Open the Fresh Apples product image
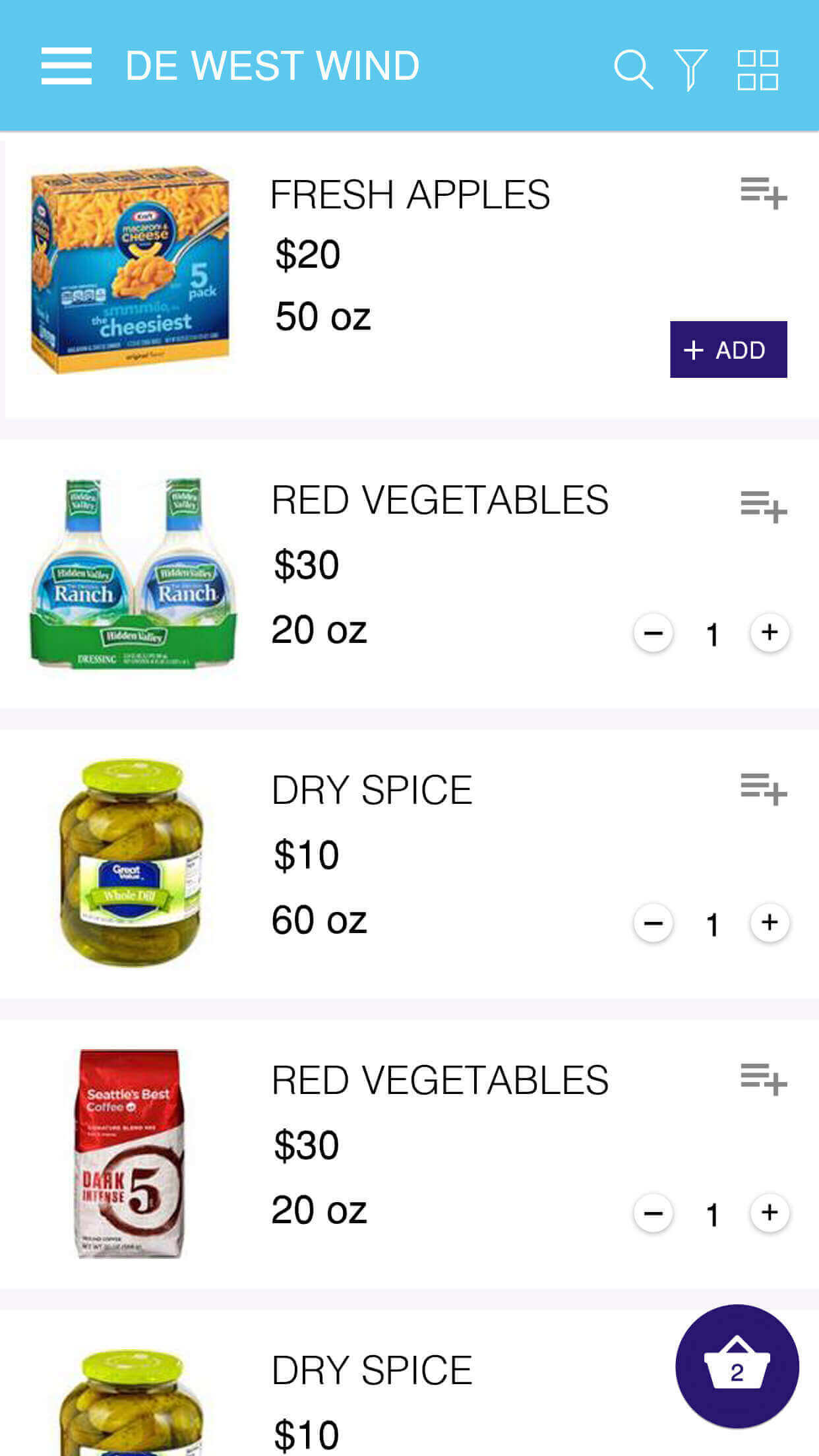 click(131, 271)
